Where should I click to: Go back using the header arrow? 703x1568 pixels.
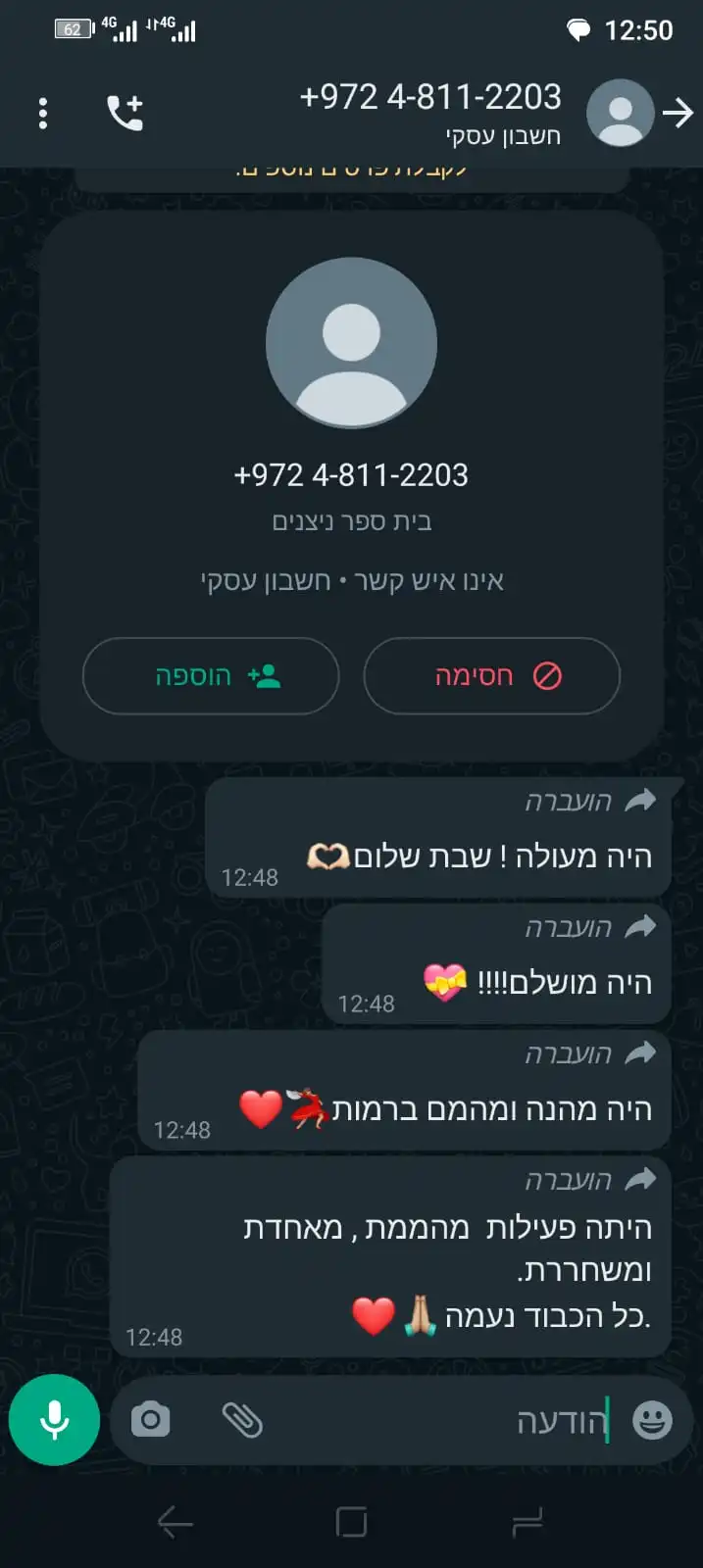(x=678, y=114)
